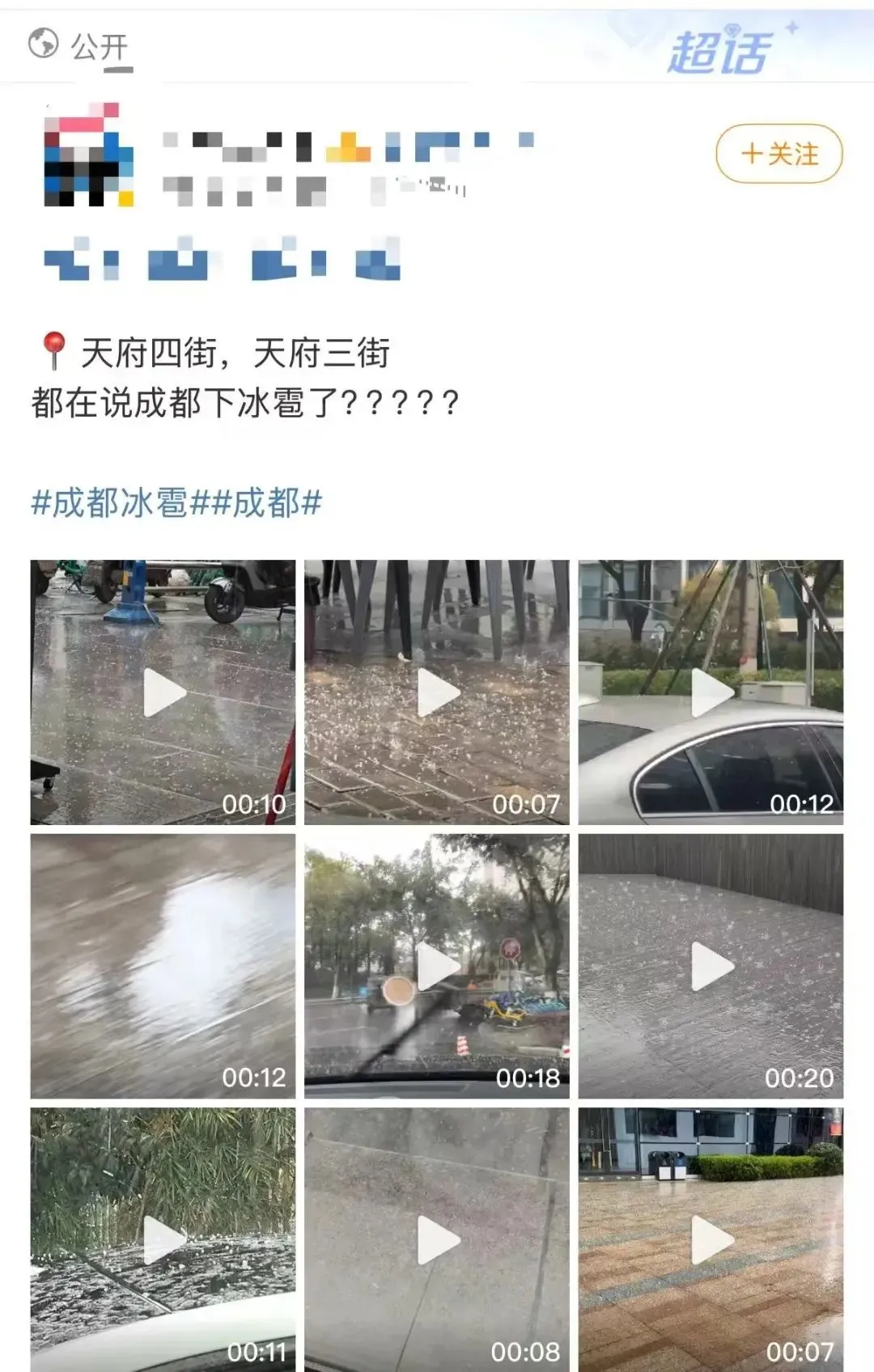Viewport: 874px width, 1372px height.
Task: Play the 00:18 windshield wiper video
Action: tap(437, 966)
